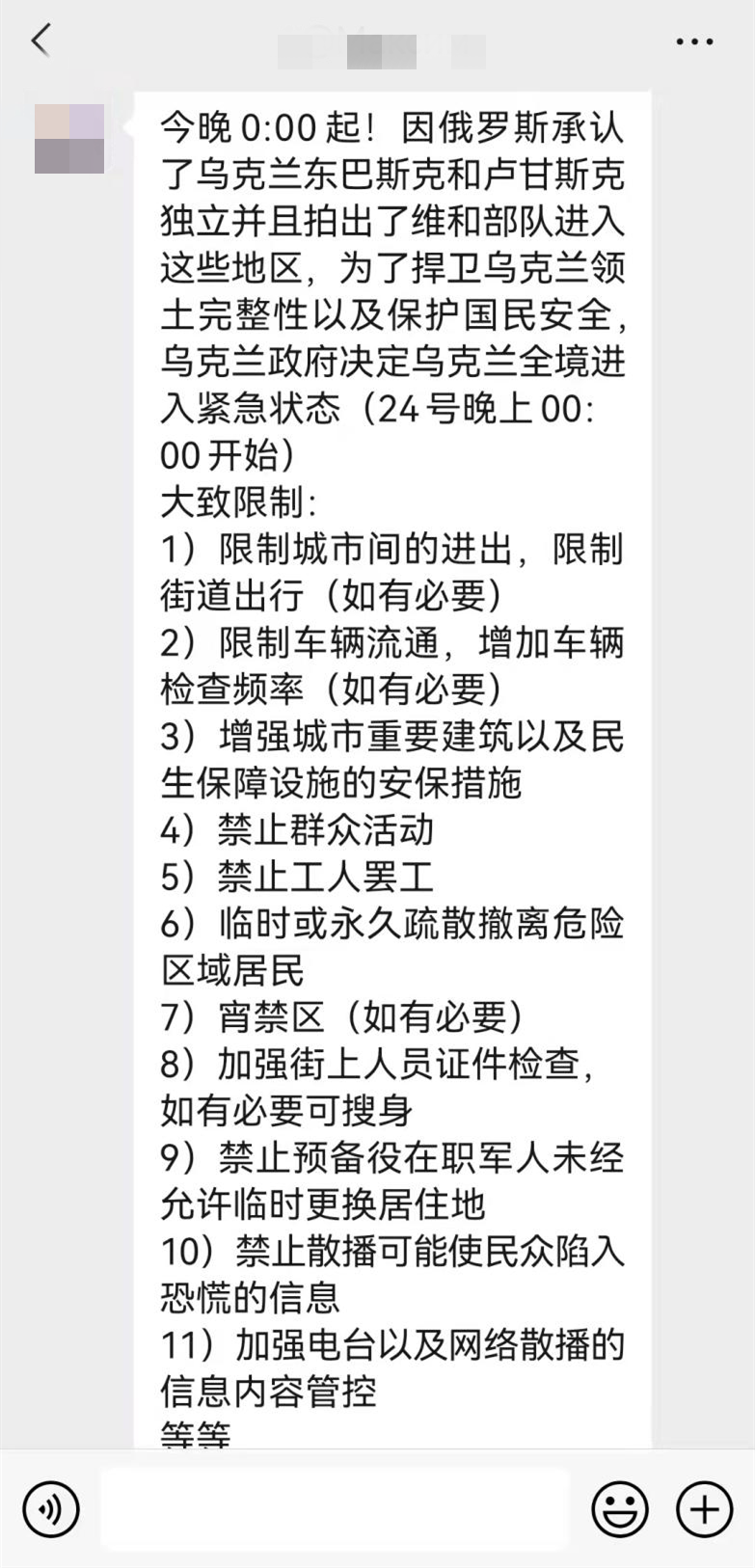Image resolution: width=755 pixels, height=1568 pixels.
Task: Tap the empty message input field
Action: pos(337,1509)
